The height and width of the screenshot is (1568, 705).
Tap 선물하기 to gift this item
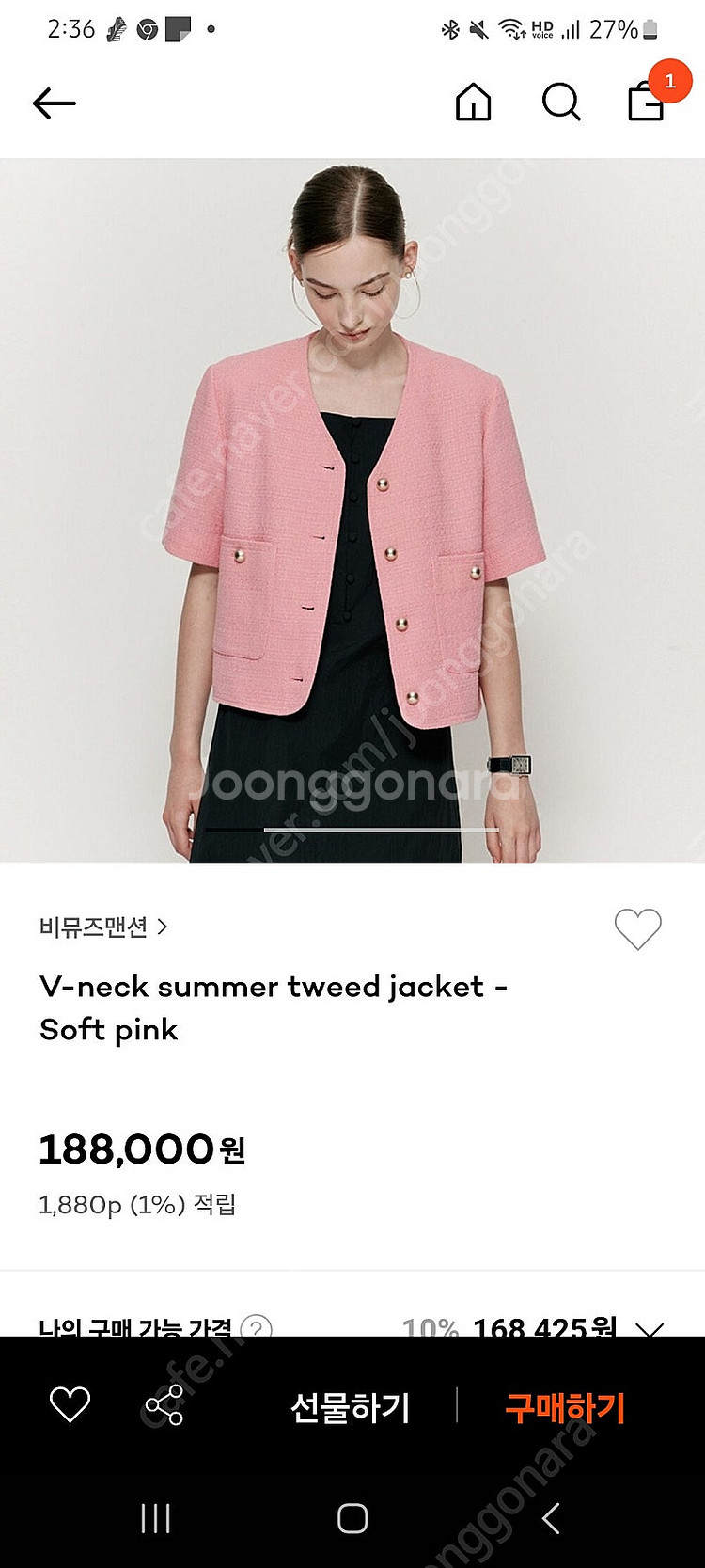click(x=350, y=1407)
